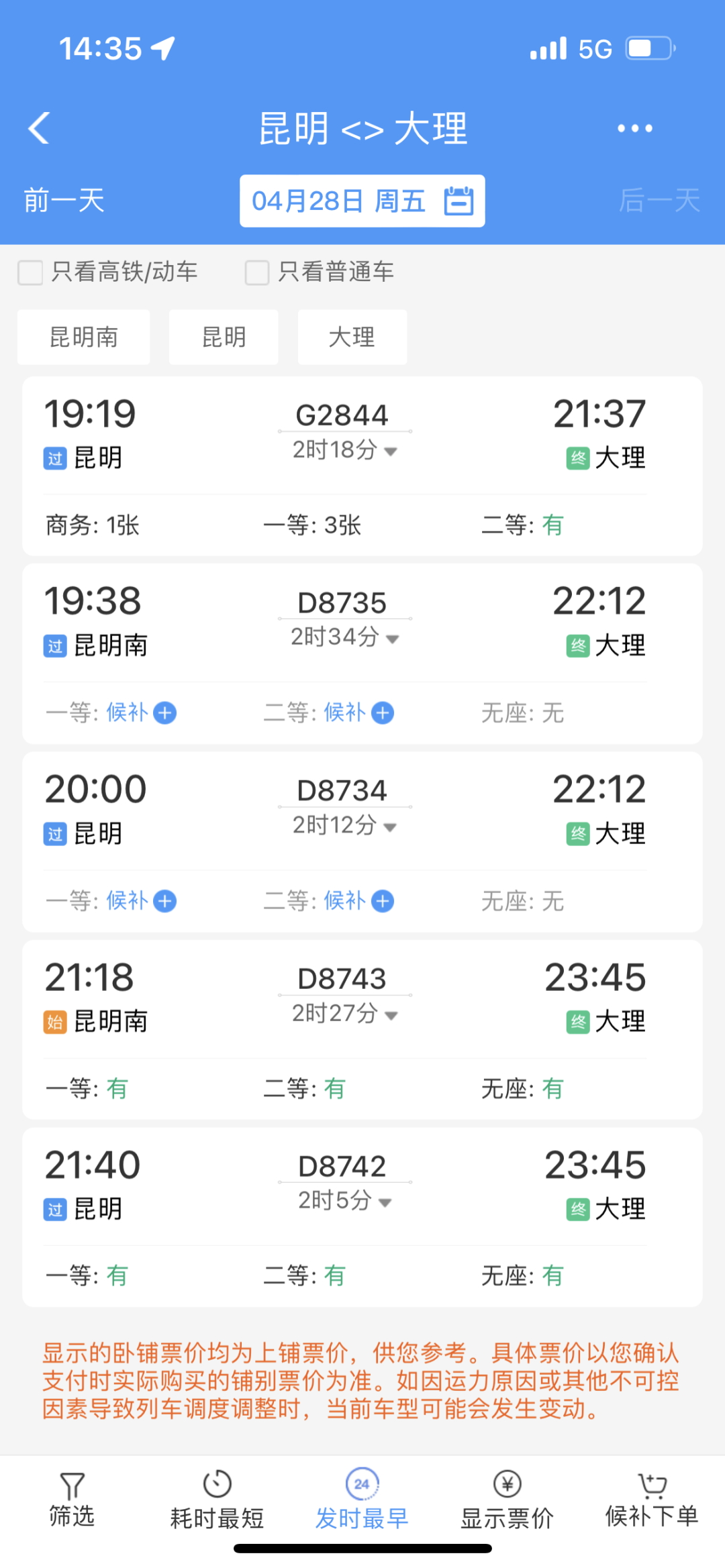Enable the 只看高铁/动车 checkbox
This screenshot has height=1568, width=725.
coord(30,272)
